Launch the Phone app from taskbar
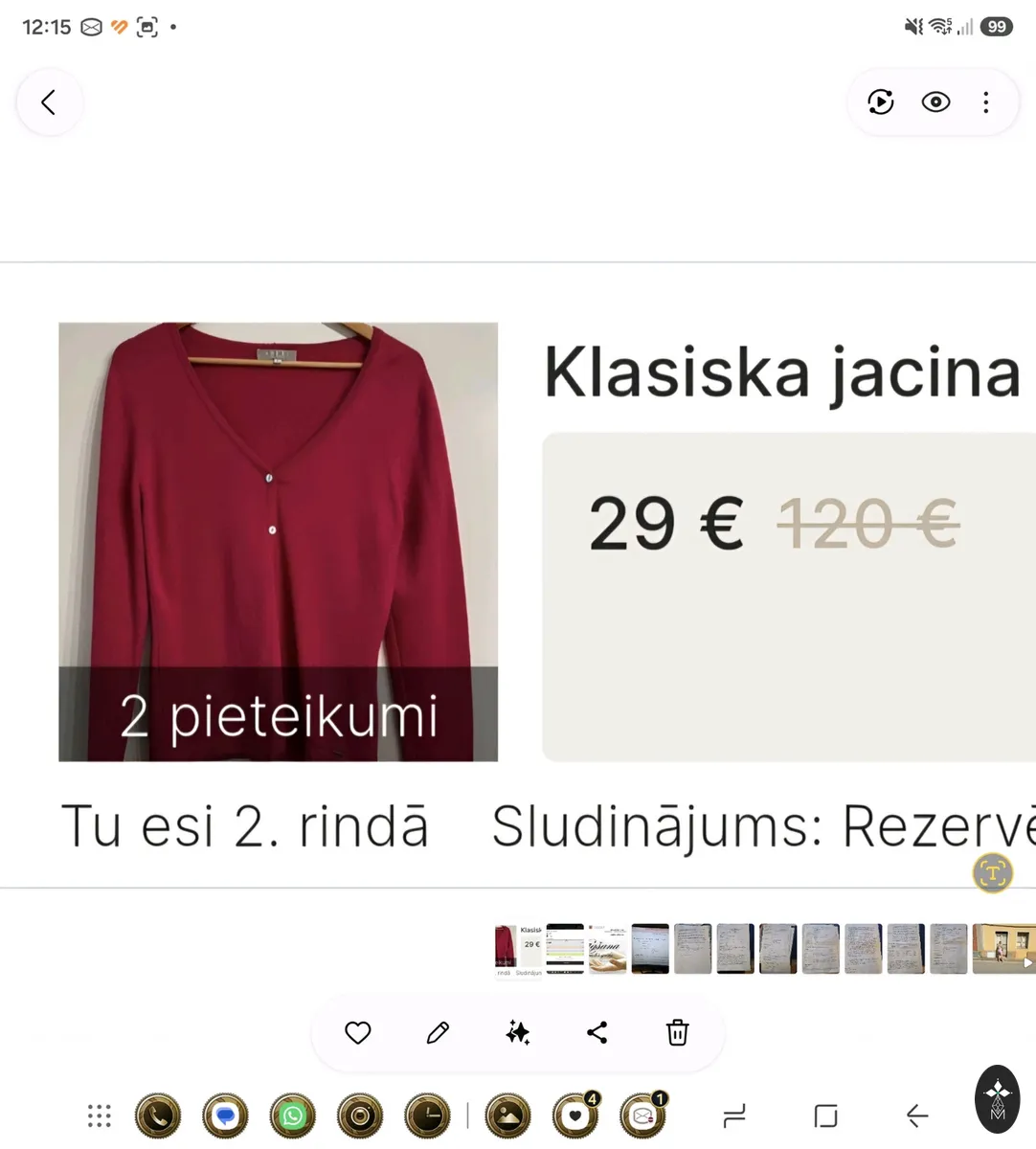This screenshot has width=1036, height=1149. (158, 1115)
